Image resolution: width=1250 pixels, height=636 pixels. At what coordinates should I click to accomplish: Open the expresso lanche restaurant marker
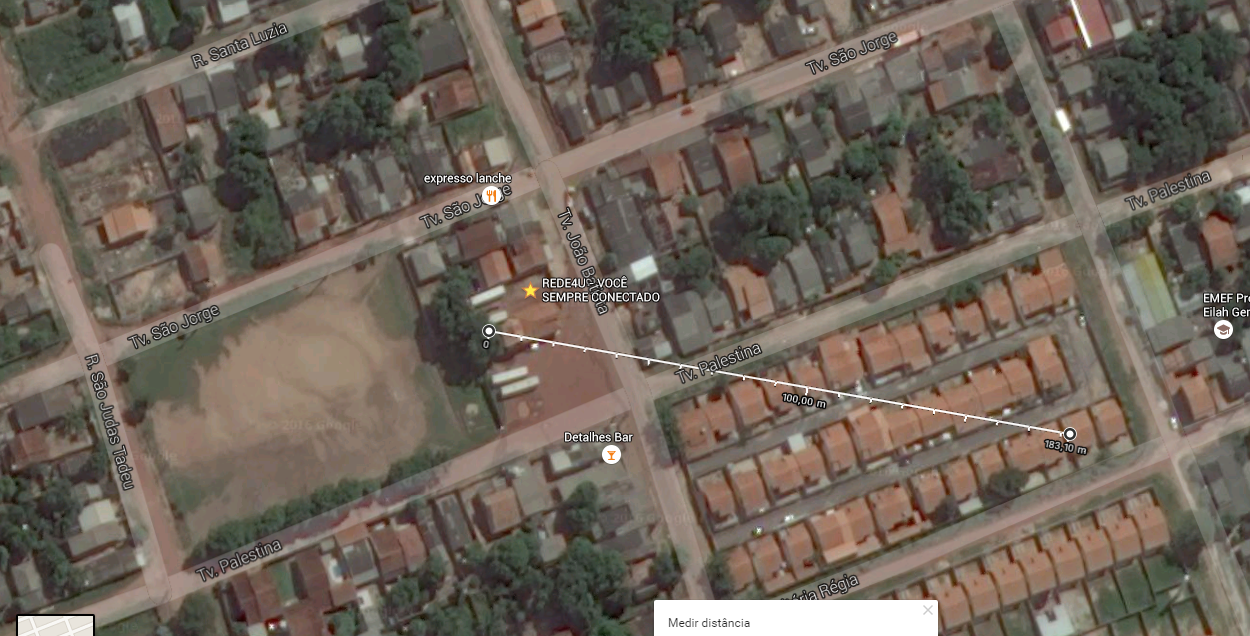[x=491, y=195]
